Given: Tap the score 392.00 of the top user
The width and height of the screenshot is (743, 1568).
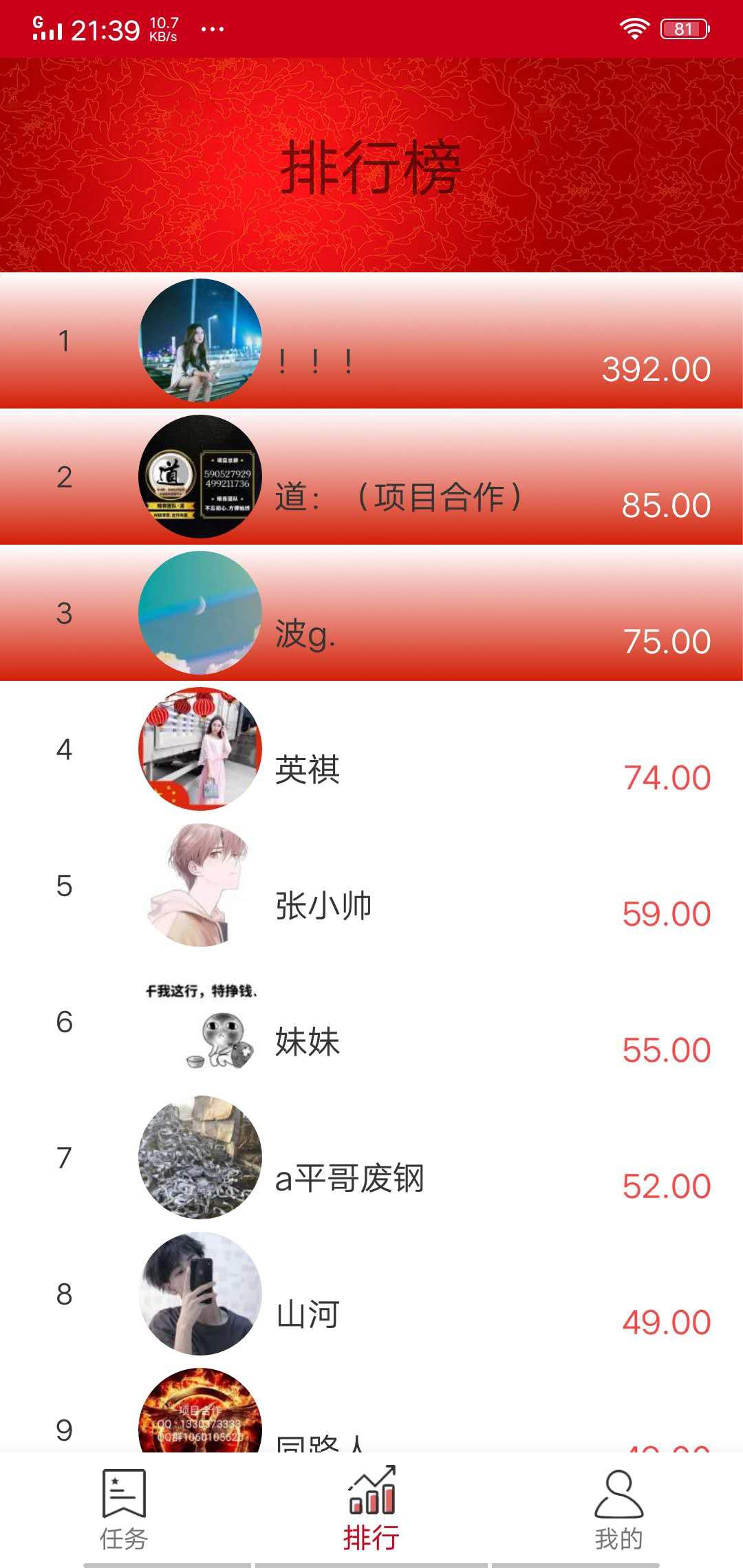Looking at the screenshot, I should click(655, 369).
